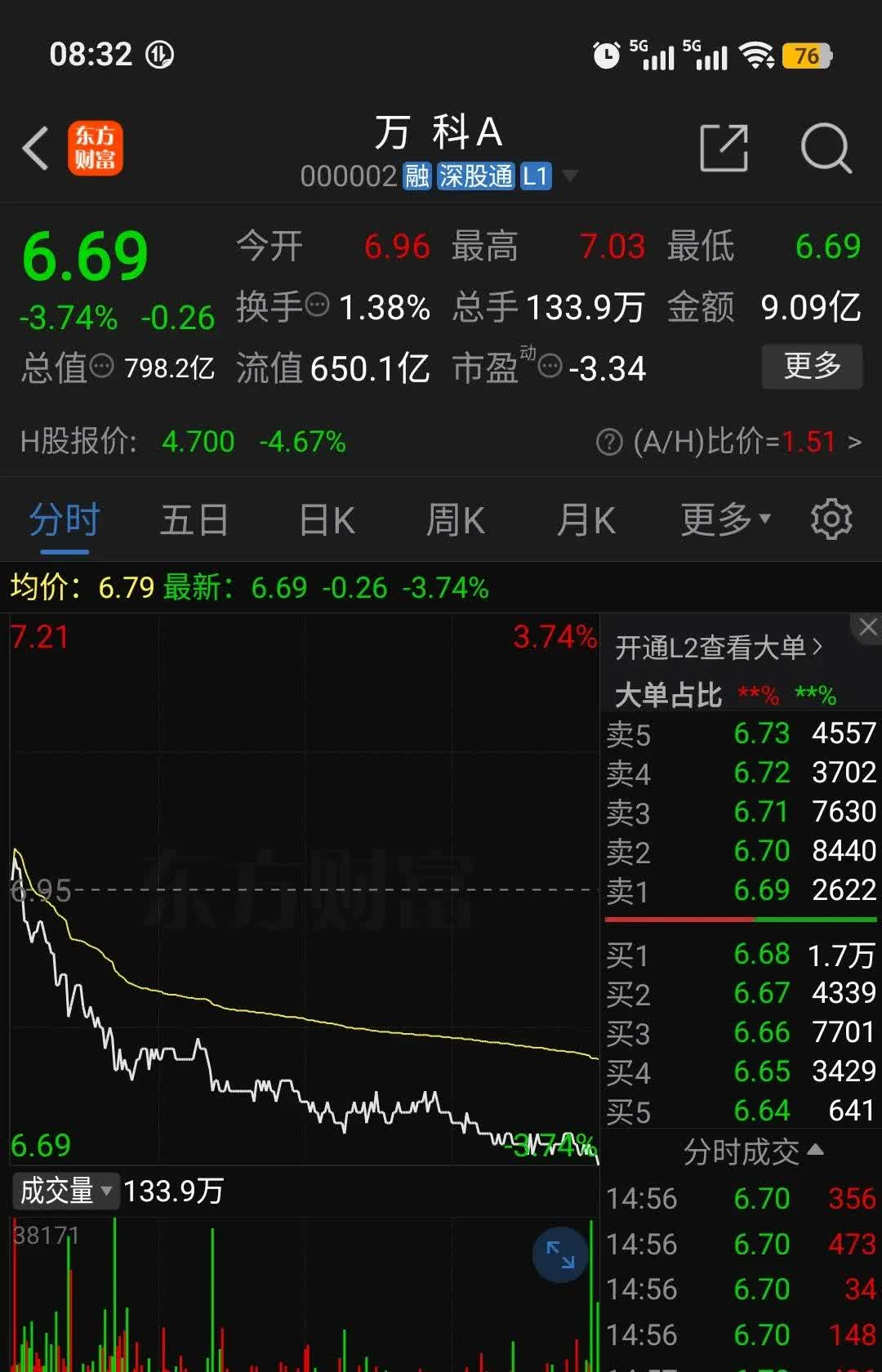Tap the question mark beside (A/H)比价

coord(608,442)
